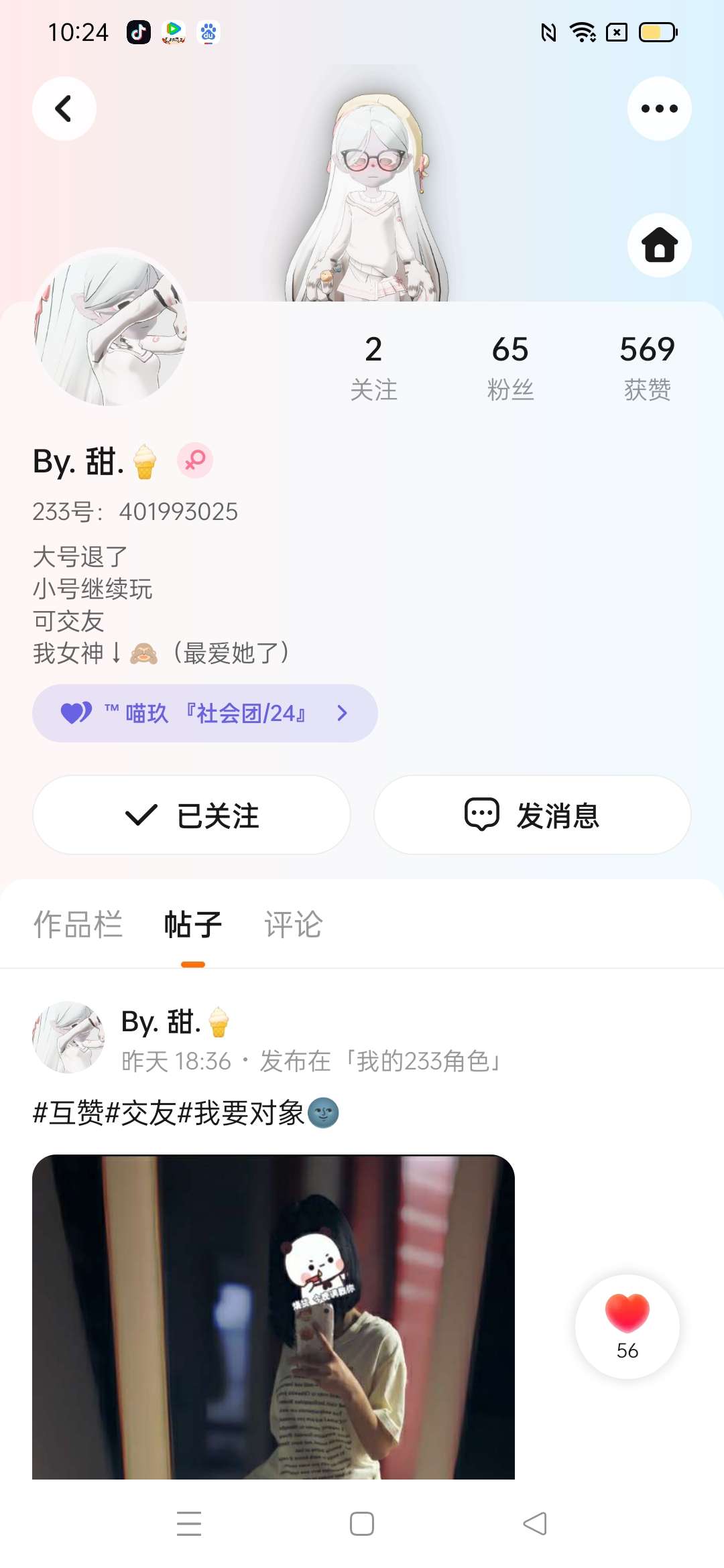Go back using the top-left arrow
Viewport: 724px width, 1568px height.
[x=64, y=109]
